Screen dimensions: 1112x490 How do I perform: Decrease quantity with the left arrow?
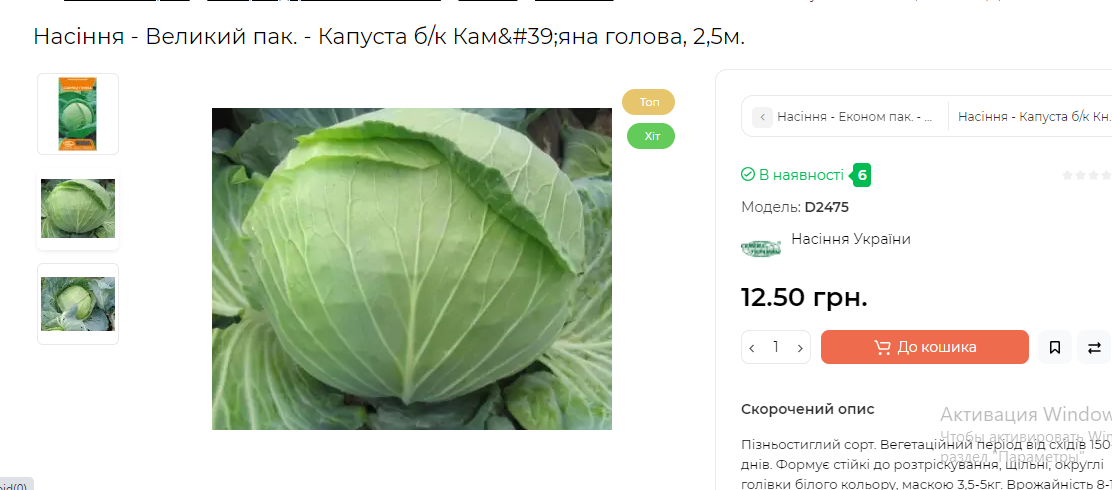(752, 348)
